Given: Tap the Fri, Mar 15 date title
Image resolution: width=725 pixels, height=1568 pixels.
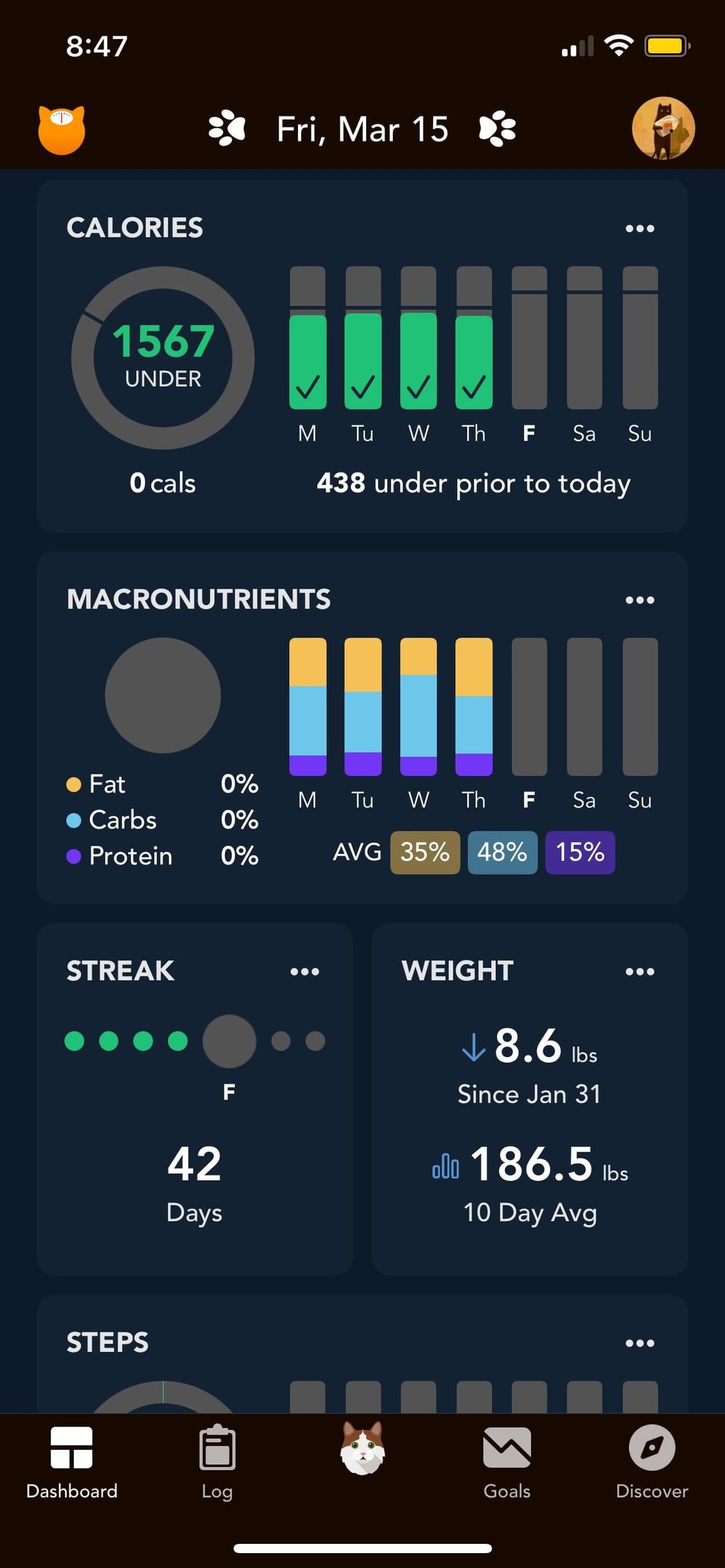Looking at the screenshot, I should (362, 129).
